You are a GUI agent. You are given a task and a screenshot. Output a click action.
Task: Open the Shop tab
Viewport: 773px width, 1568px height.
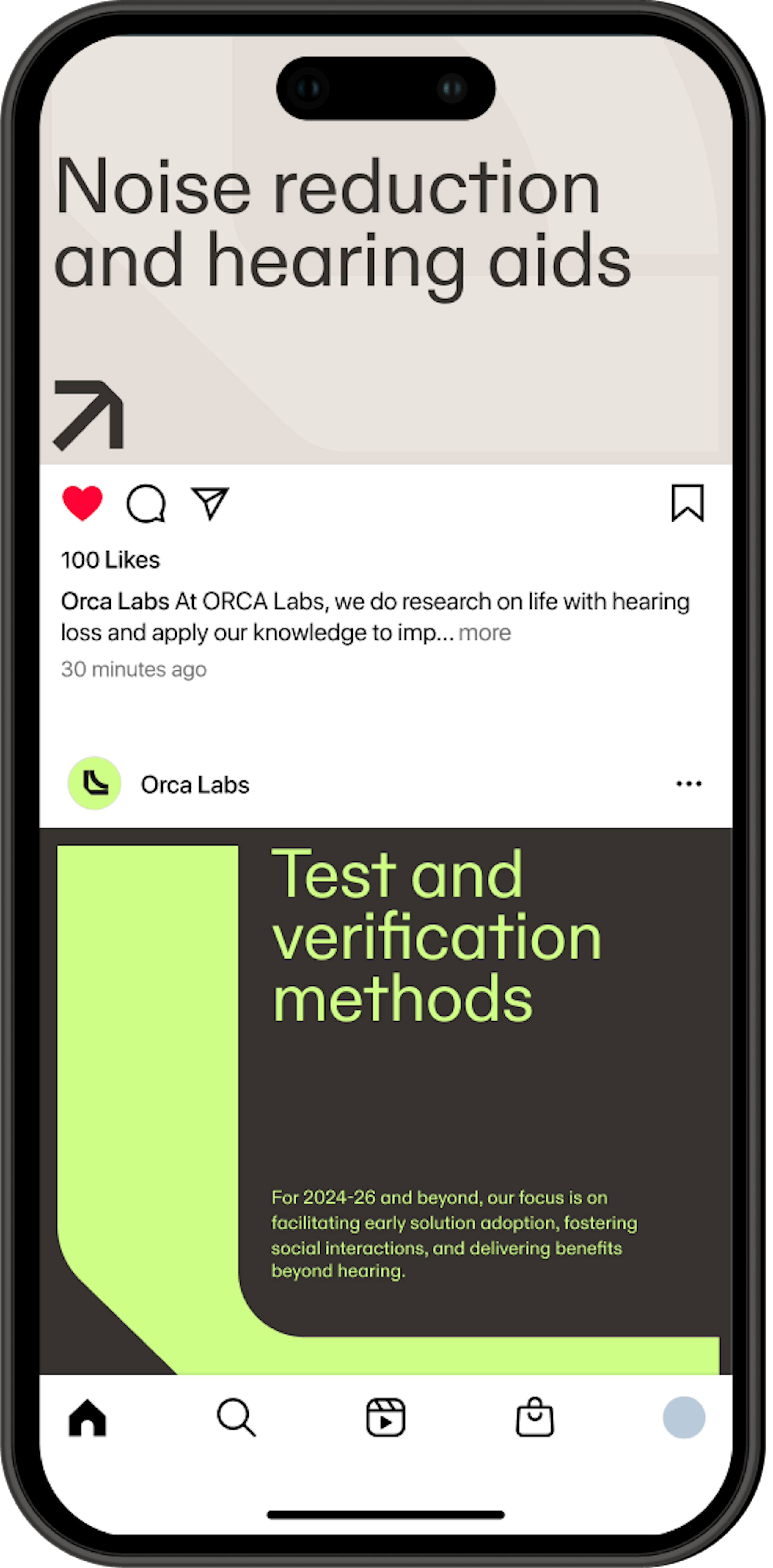pos(535,1418)
